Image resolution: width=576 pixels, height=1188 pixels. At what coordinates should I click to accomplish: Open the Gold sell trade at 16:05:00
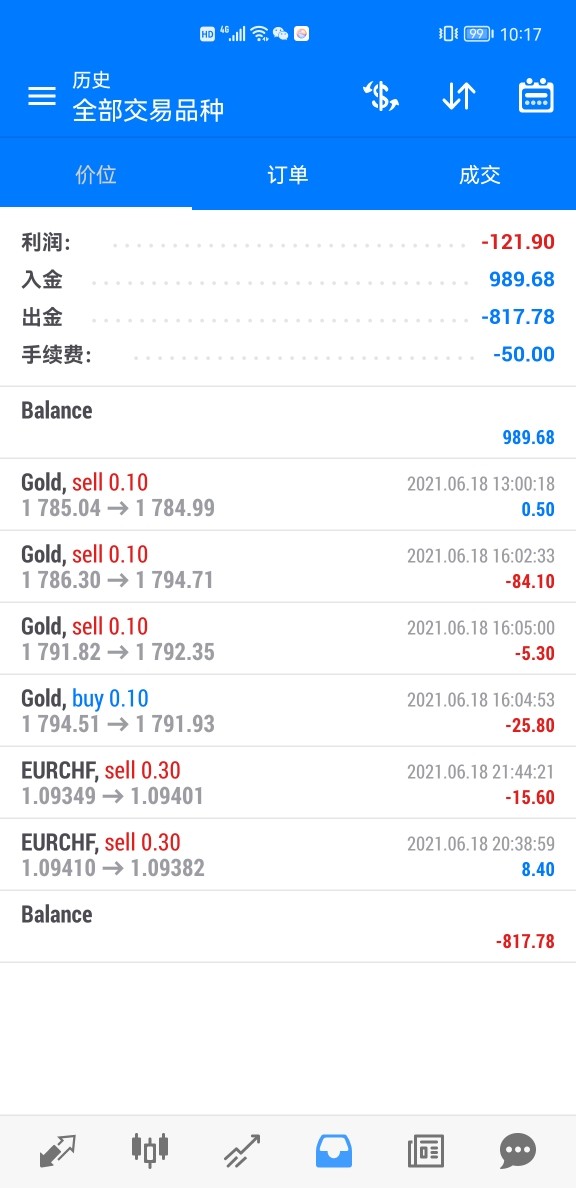(x=288, y=639)
